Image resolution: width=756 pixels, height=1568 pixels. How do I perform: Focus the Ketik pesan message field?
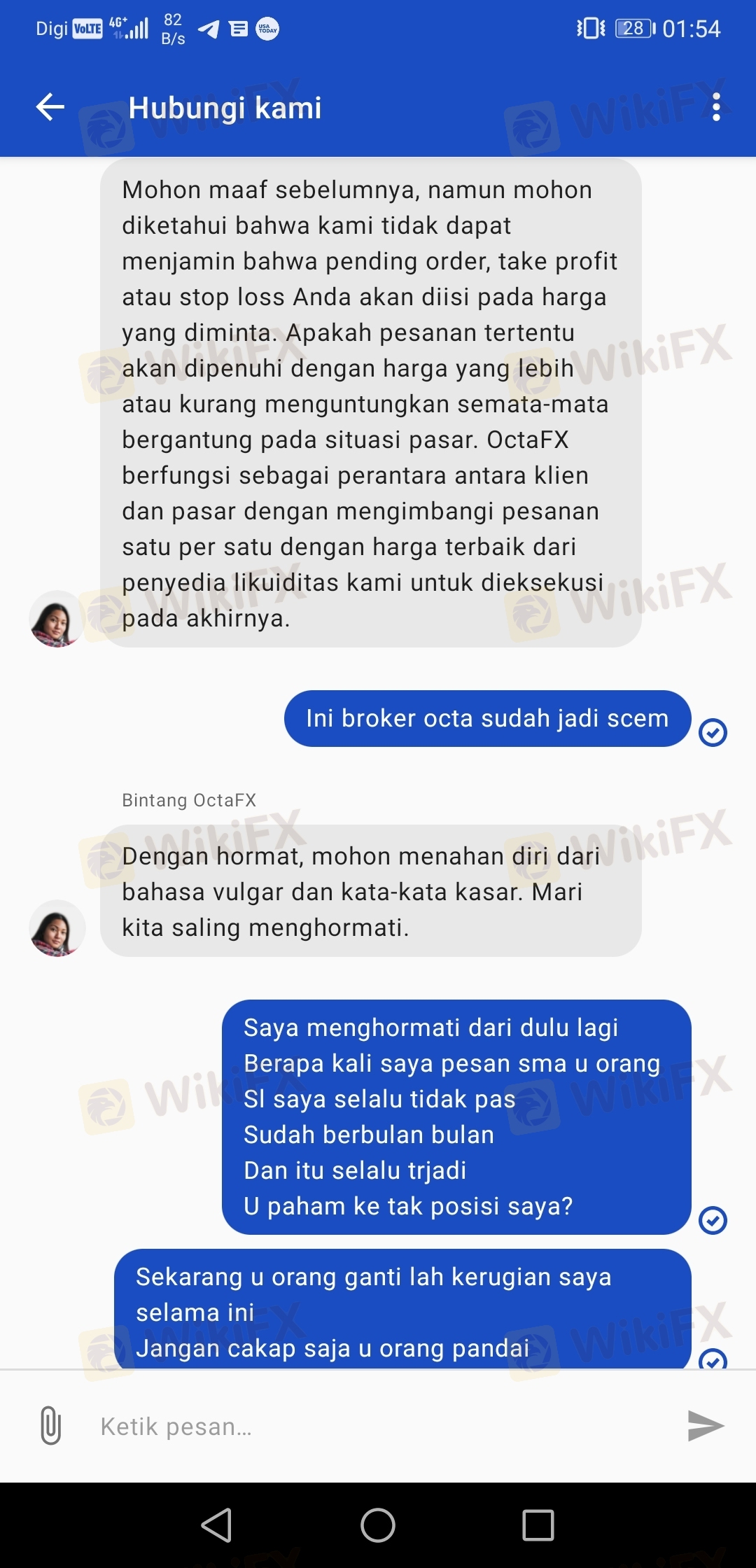(x=378, y=1426)
